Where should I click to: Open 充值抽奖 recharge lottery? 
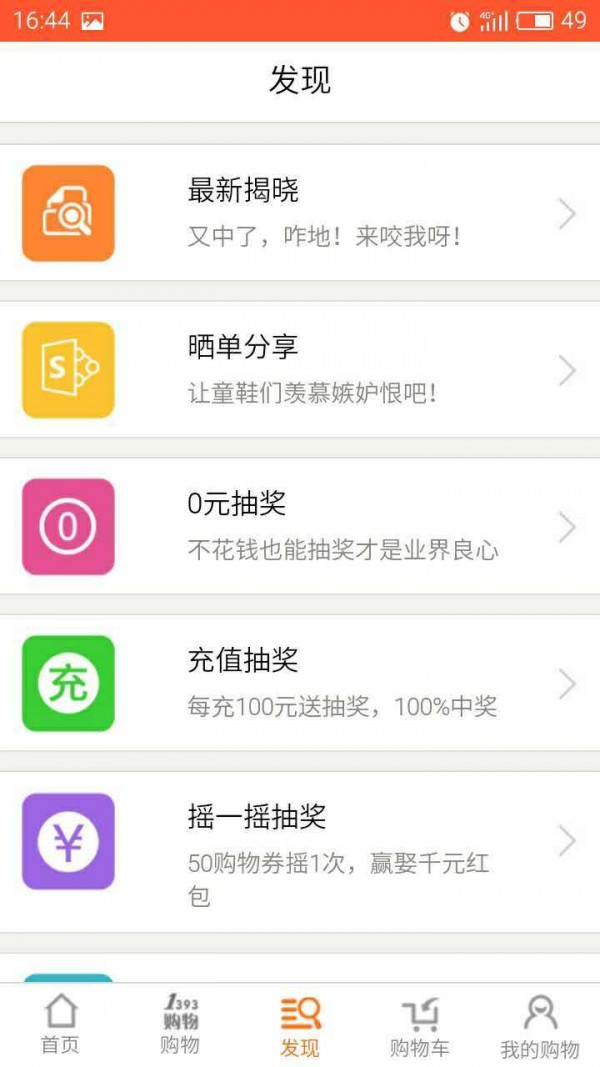click(300, 684)
